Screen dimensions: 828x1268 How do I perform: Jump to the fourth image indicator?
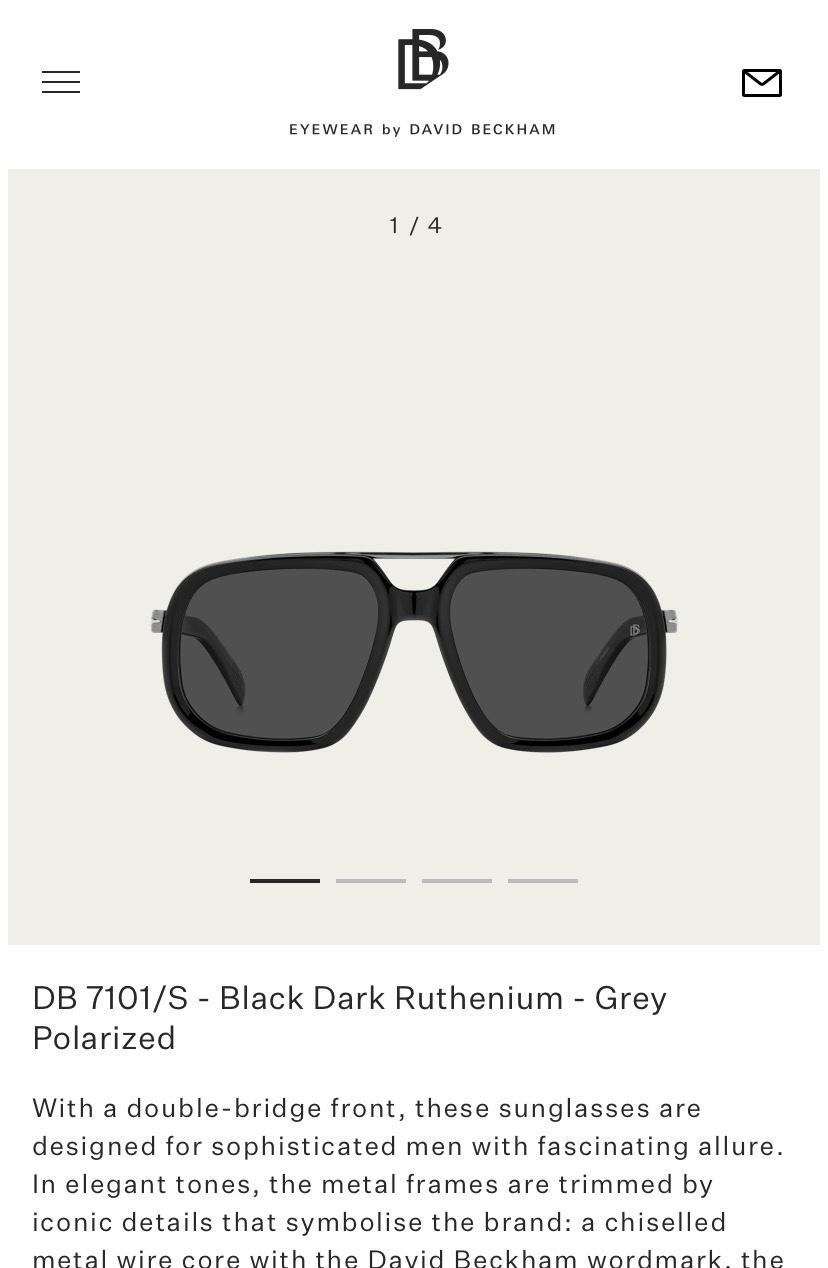[543, 881]
